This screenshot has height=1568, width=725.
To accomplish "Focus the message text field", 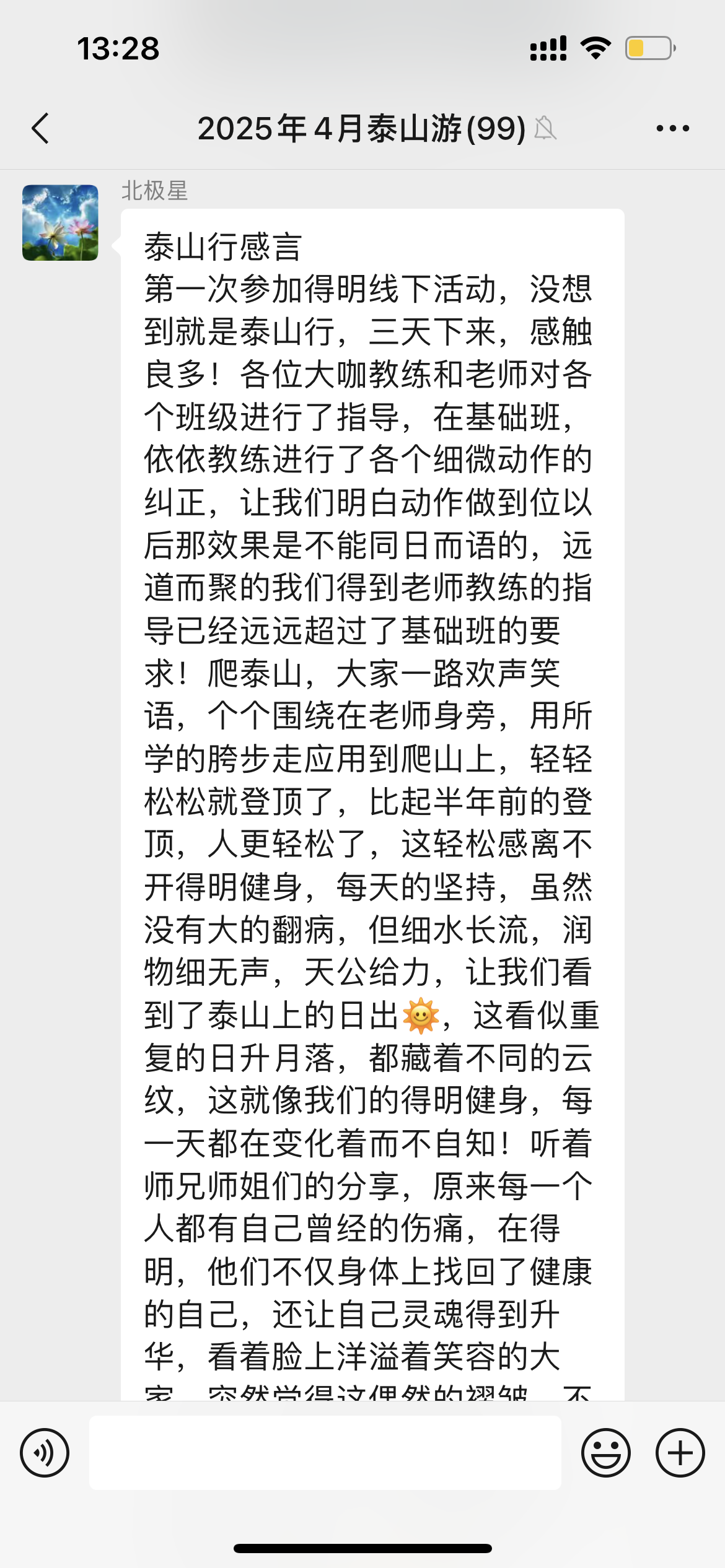I will [325, 1452].
